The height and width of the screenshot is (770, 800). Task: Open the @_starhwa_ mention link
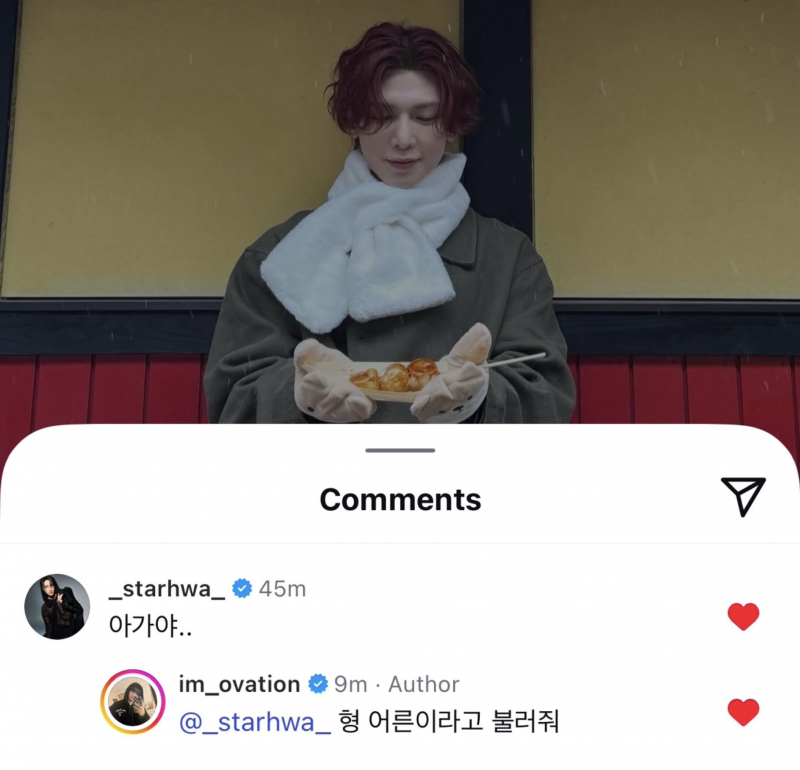pos(254,722)
